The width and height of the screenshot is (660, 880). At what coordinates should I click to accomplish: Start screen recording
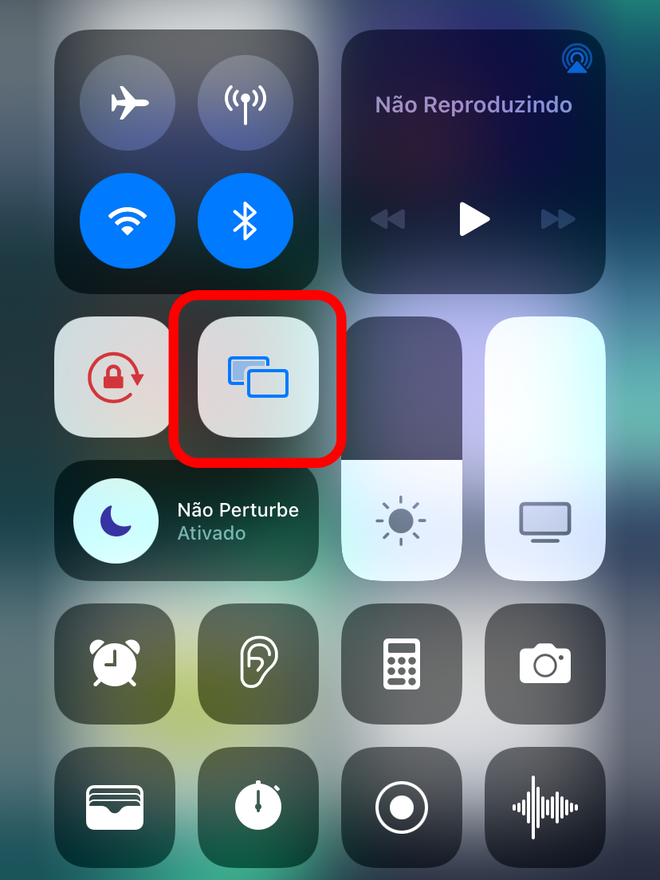coord(401,807)
